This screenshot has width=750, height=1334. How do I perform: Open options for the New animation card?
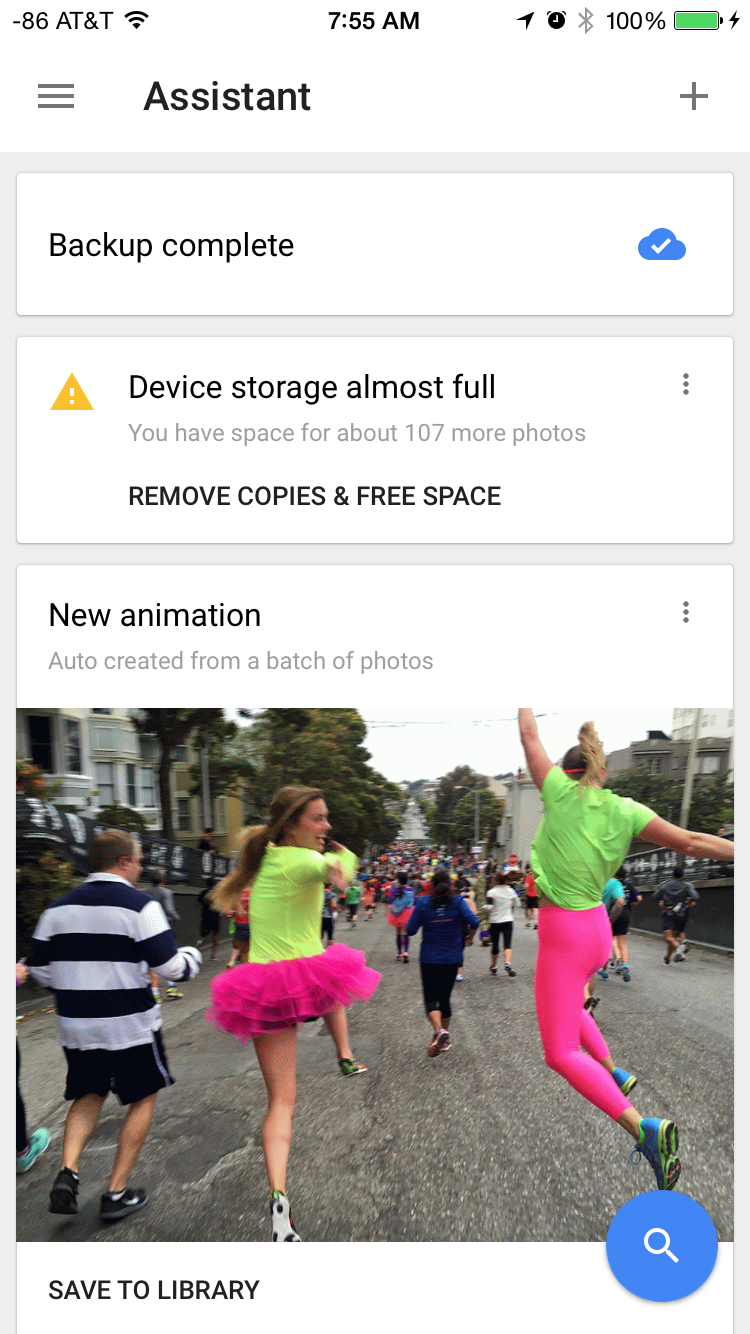coord(685,612)
